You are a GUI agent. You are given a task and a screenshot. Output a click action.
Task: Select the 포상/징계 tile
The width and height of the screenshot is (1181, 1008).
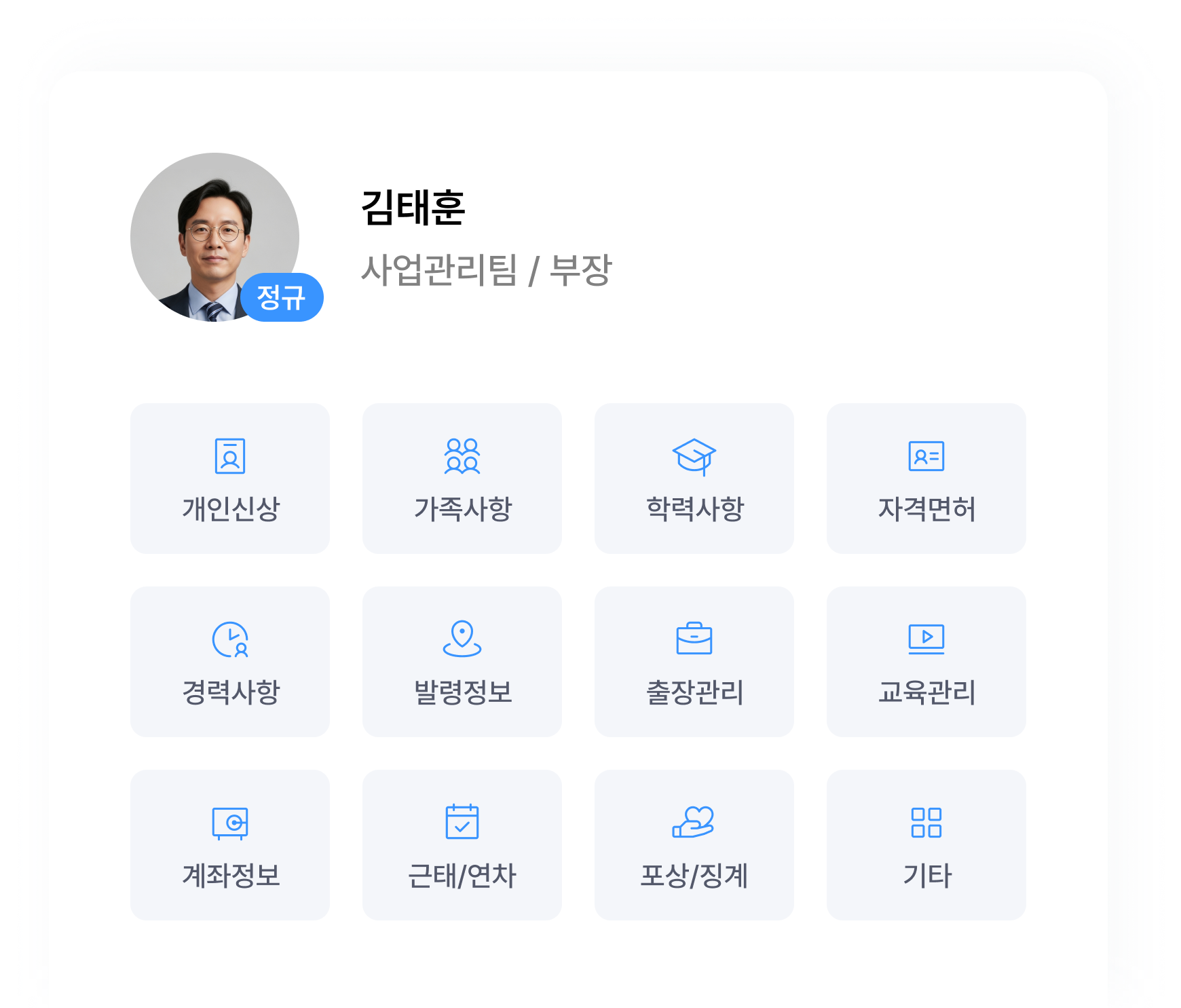(x=694, y=845)
